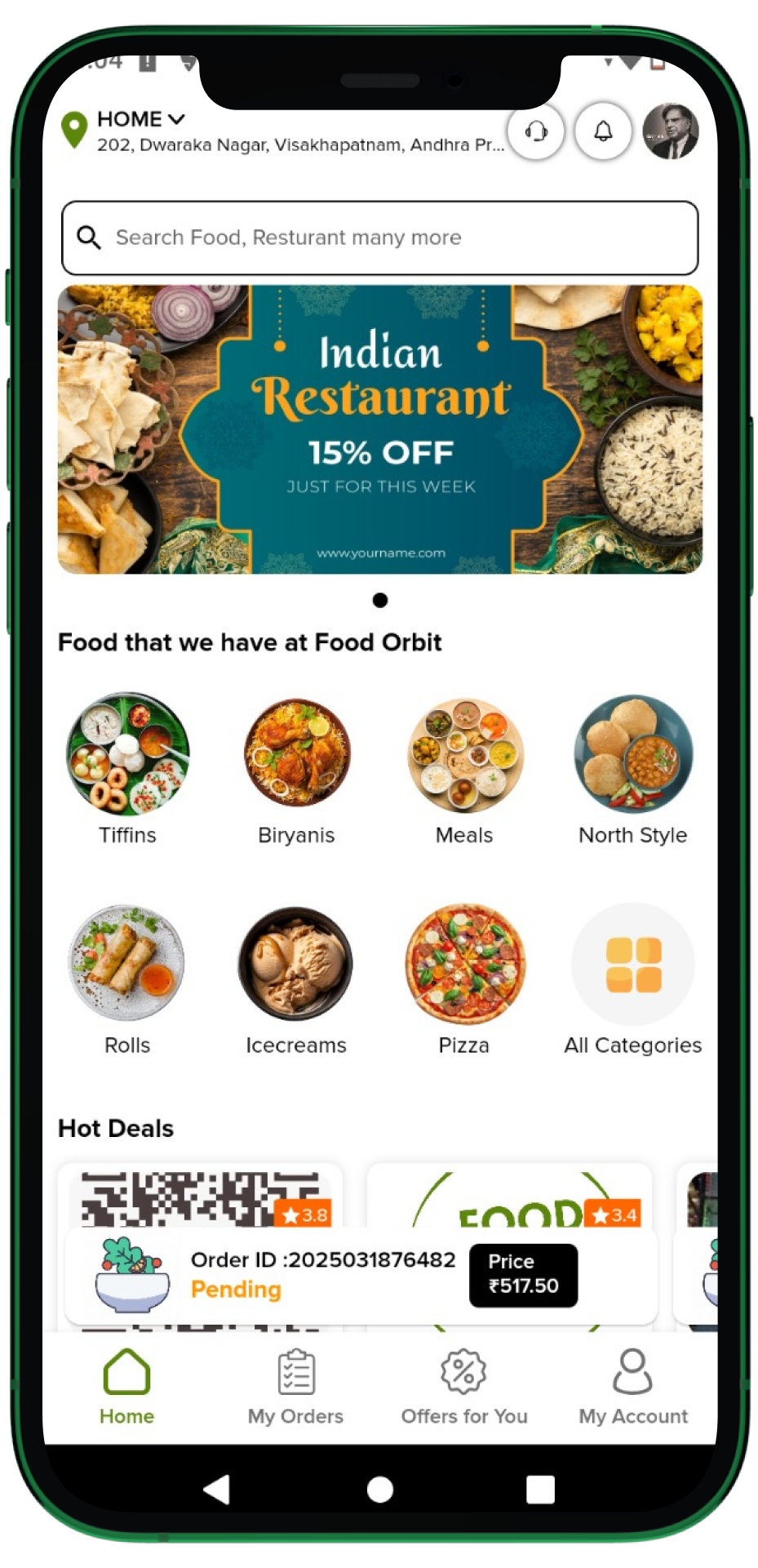Switch to the My Orders tab

coord(295,1388)
